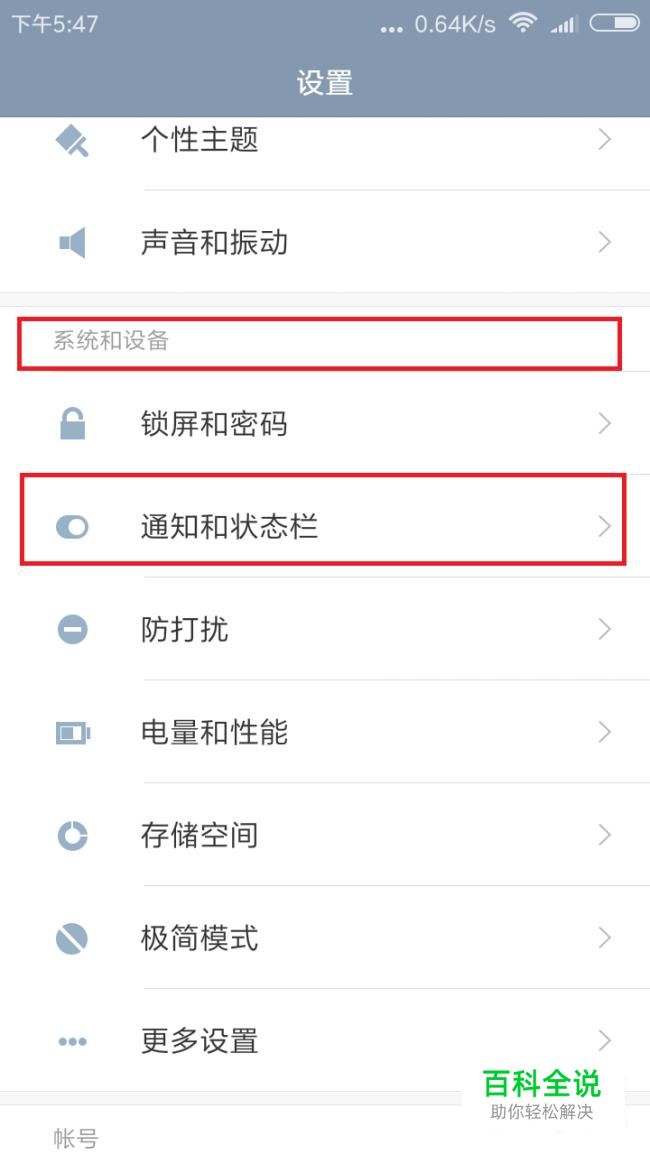Viewport: 650px width, 1155px height.
Task: View 电量和性能 options
Action: tap(214, 733)
